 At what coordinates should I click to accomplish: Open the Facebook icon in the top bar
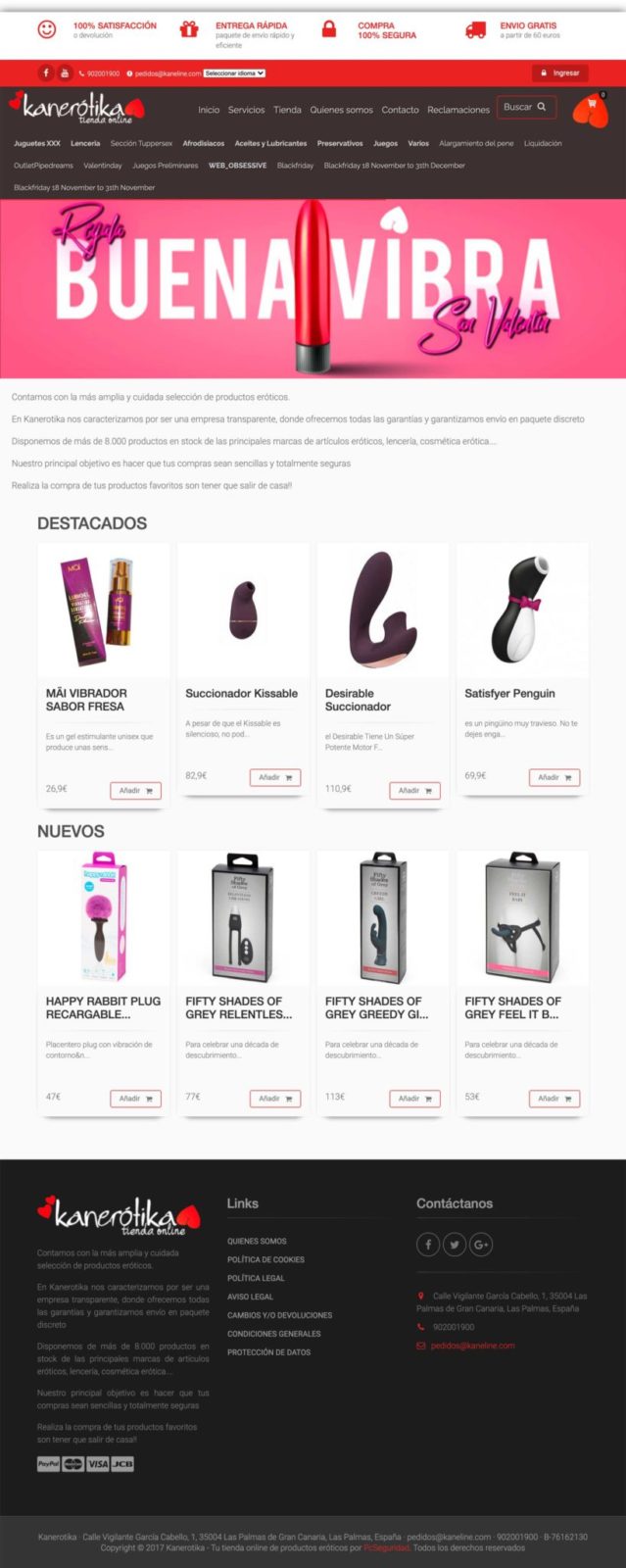(x=46, y=73)
